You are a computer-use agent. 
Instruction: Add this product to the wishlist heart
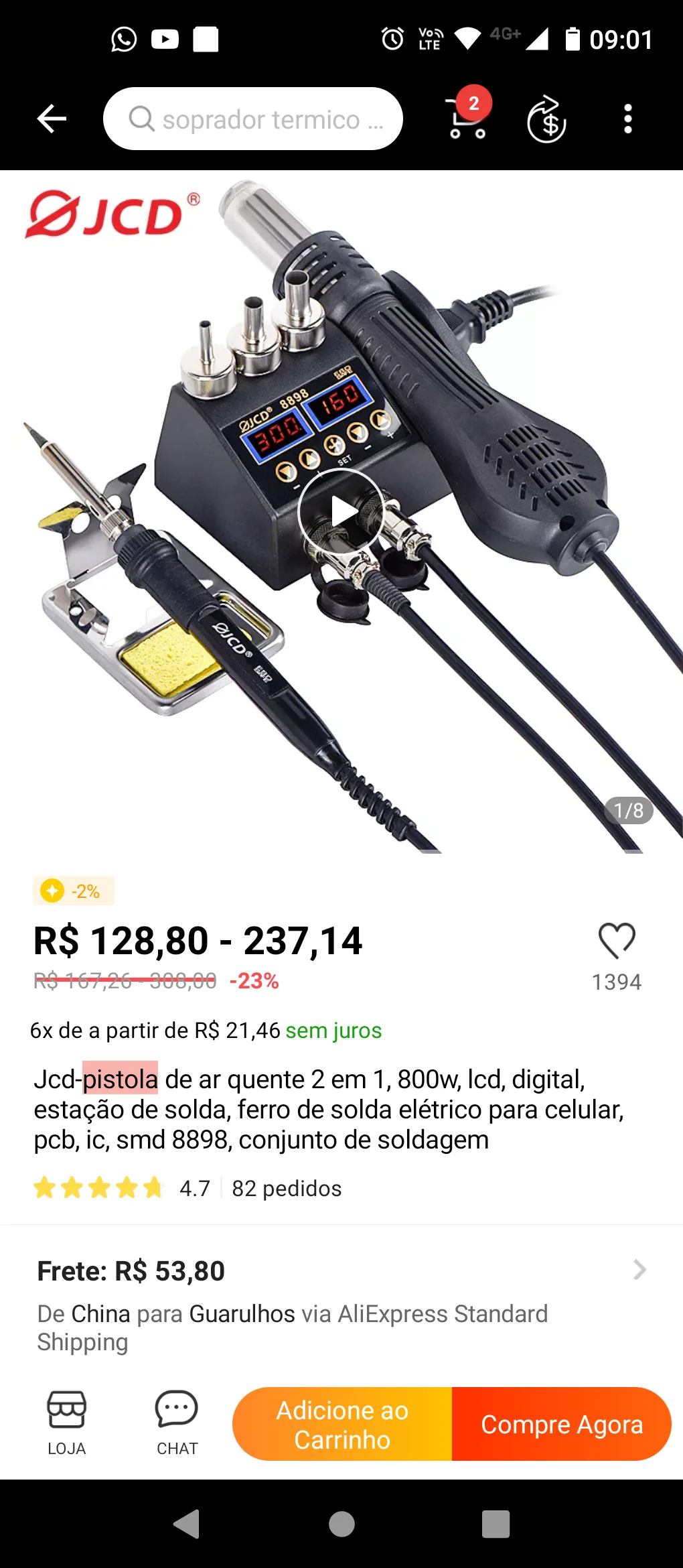click(617, 941)
